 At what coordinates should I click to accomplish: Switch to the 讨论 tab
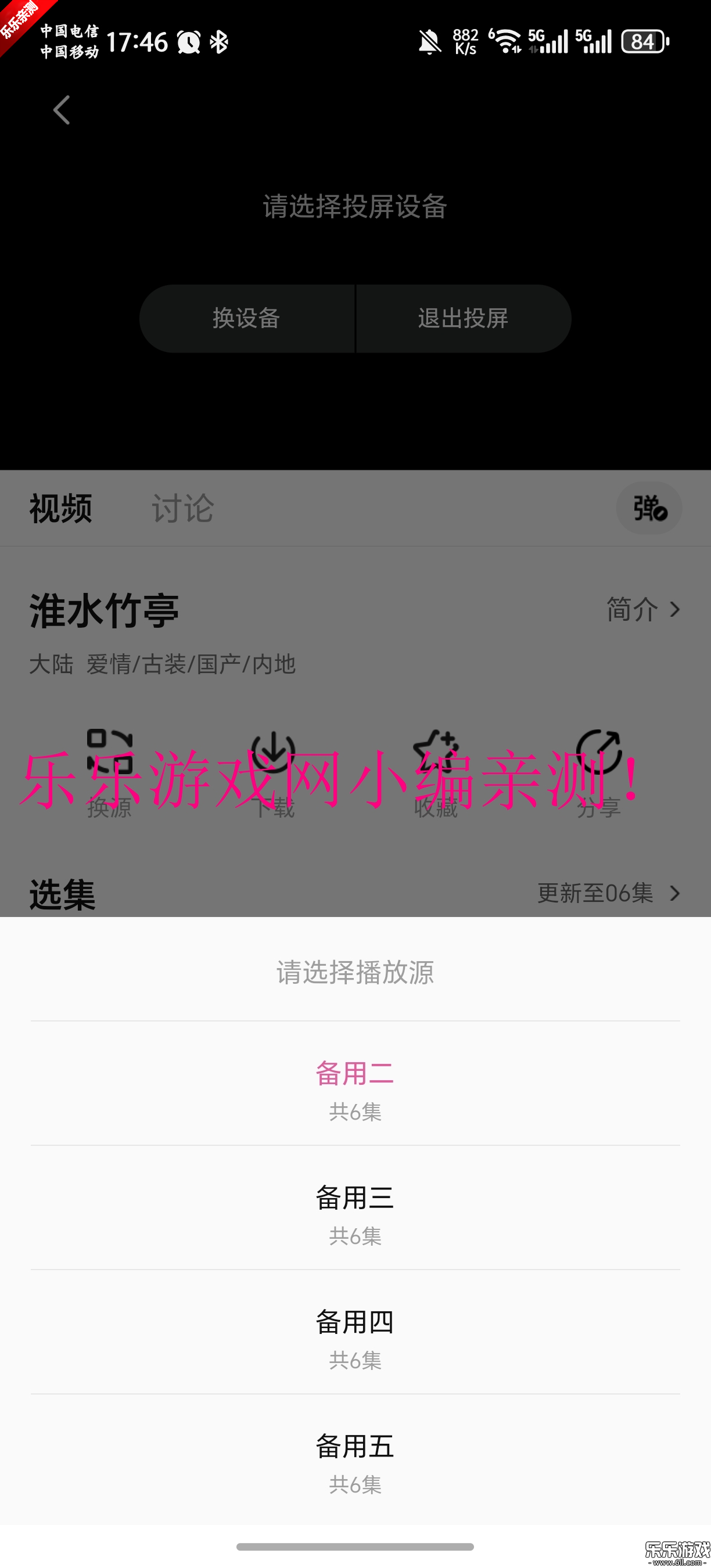[182, 508]
